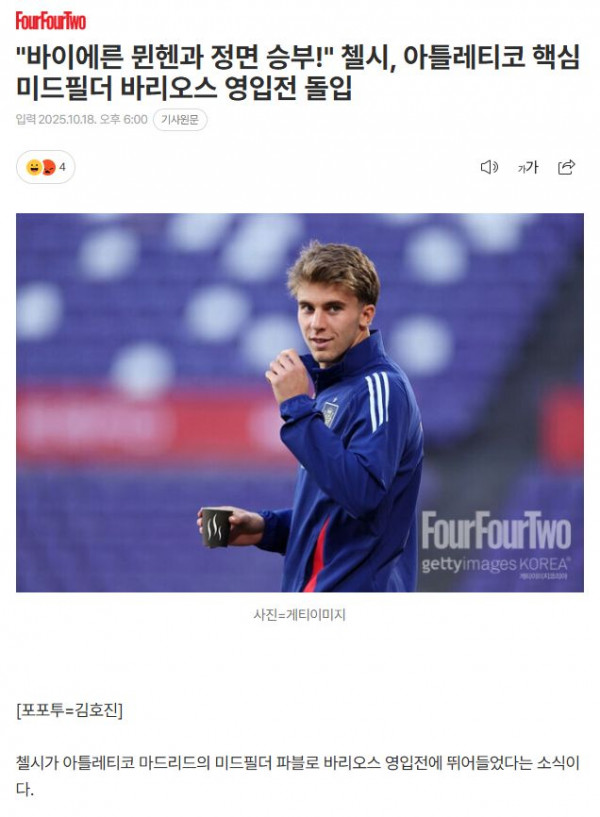Viewport: 600px width, 817px height.
Task: Open the FourFourTwo publisher page
Action: (51, 20)
